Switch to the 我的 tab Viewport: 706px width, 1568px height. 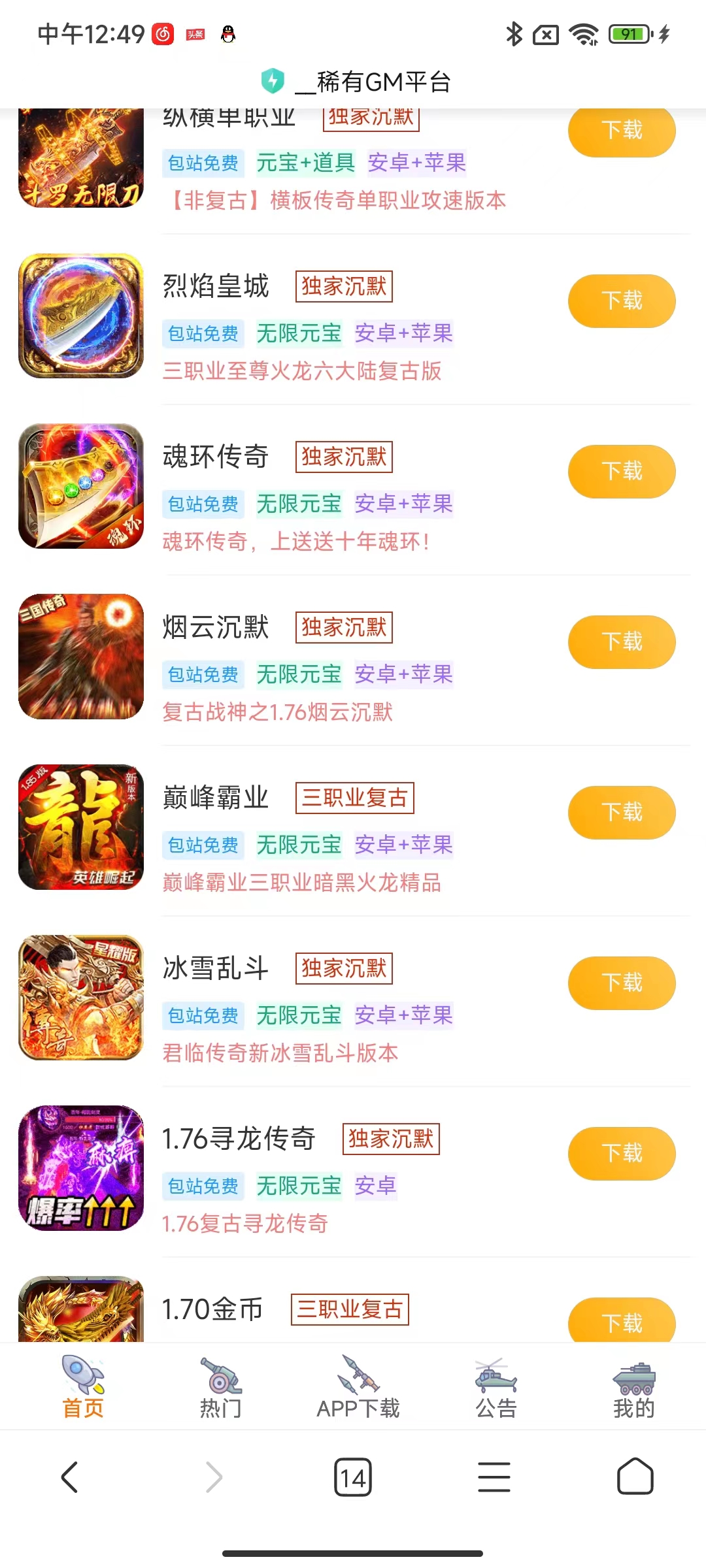point(633,1387)
